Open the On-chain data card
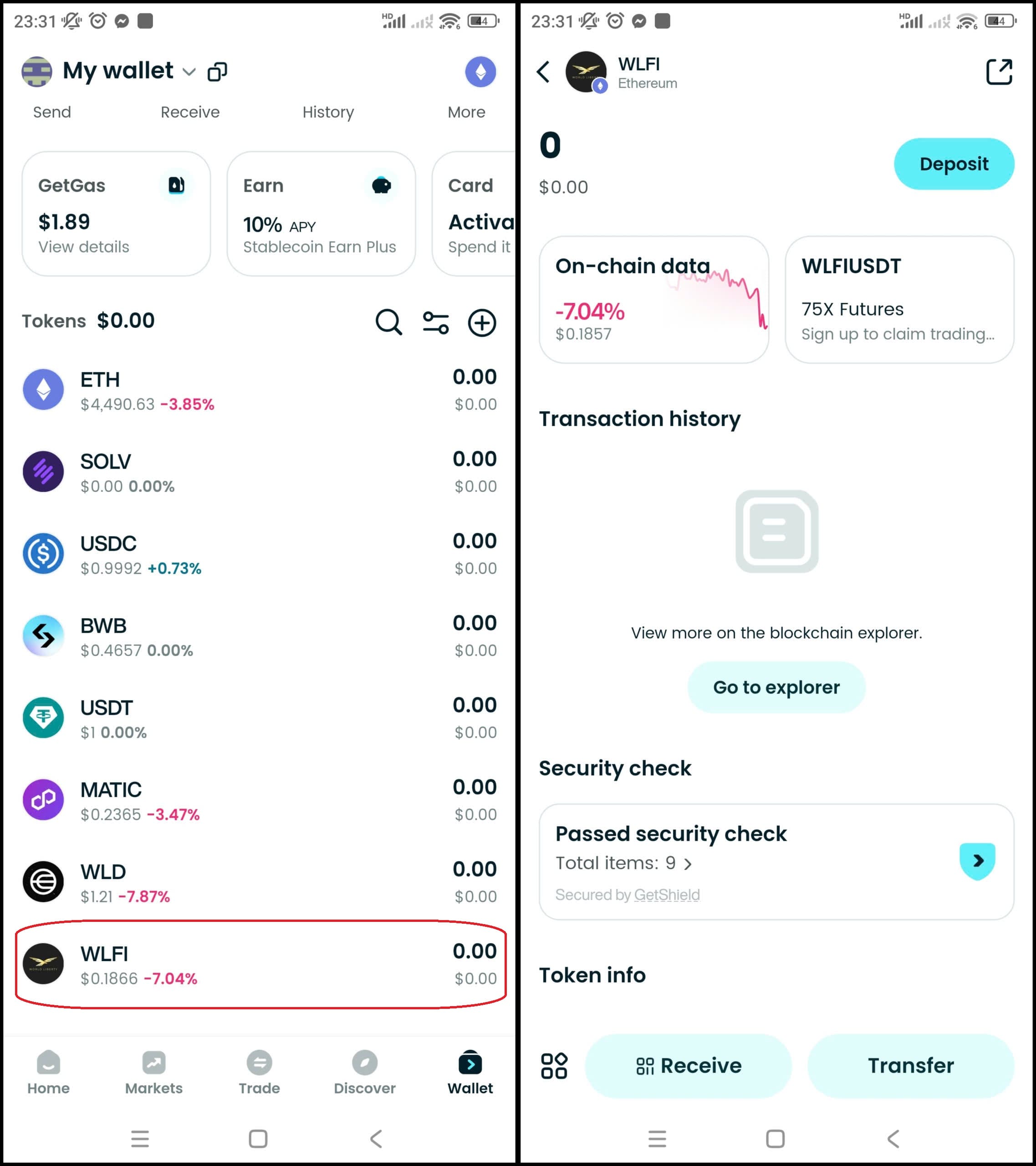 click(x=654, y=300)
